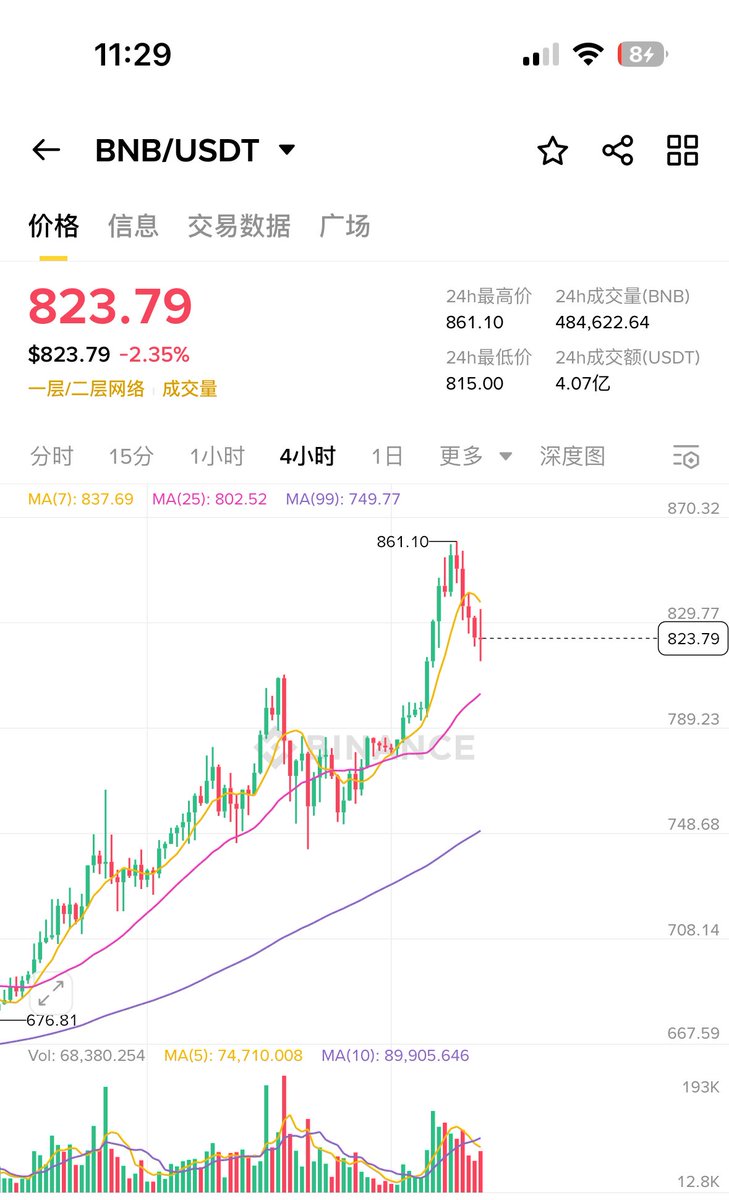Expand the 更多 interval dropdown
The height and width of the screenshot is (1200, 729).
[475, 457]
